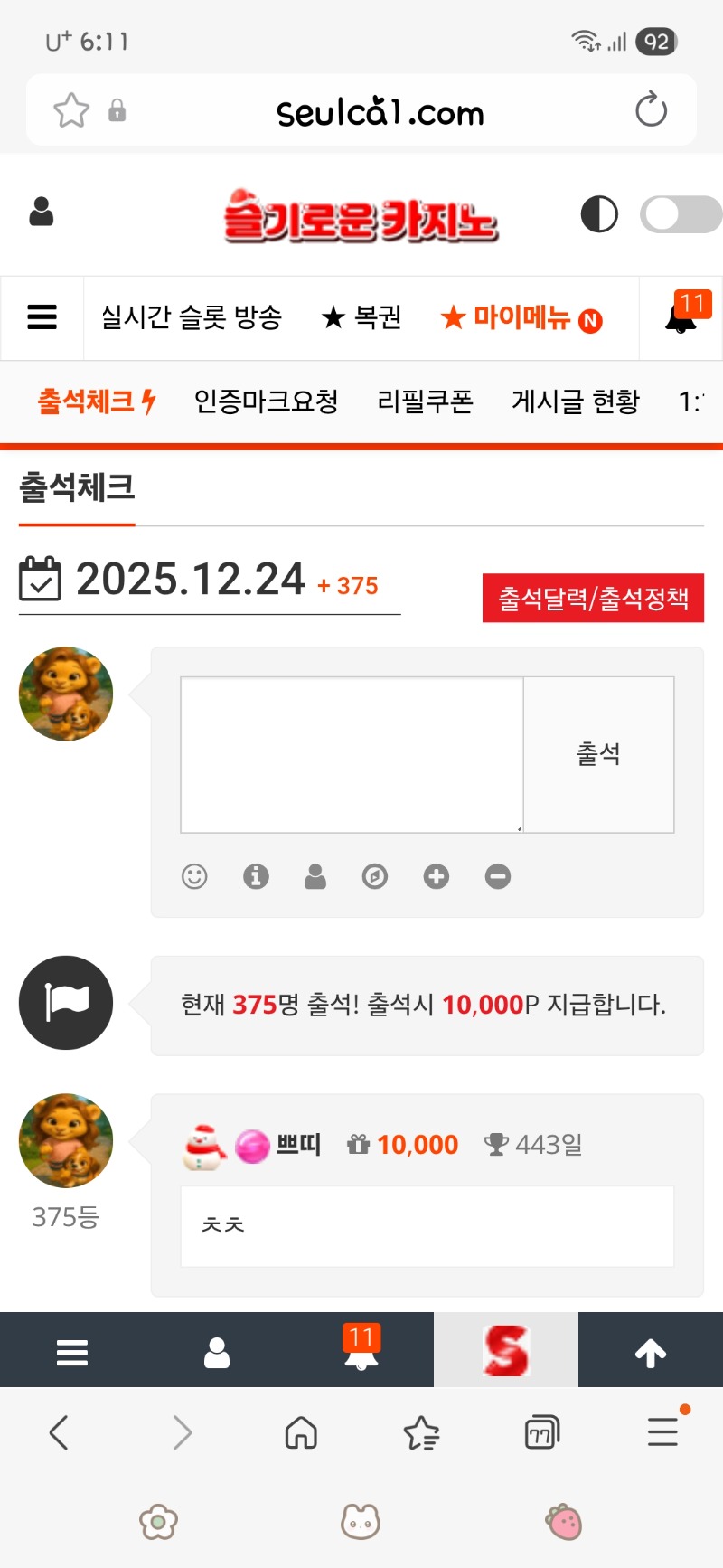The height and width of the screenshot is (1568, 723).
Task: Open 리필쿠폰 tab
Action: 425,401
